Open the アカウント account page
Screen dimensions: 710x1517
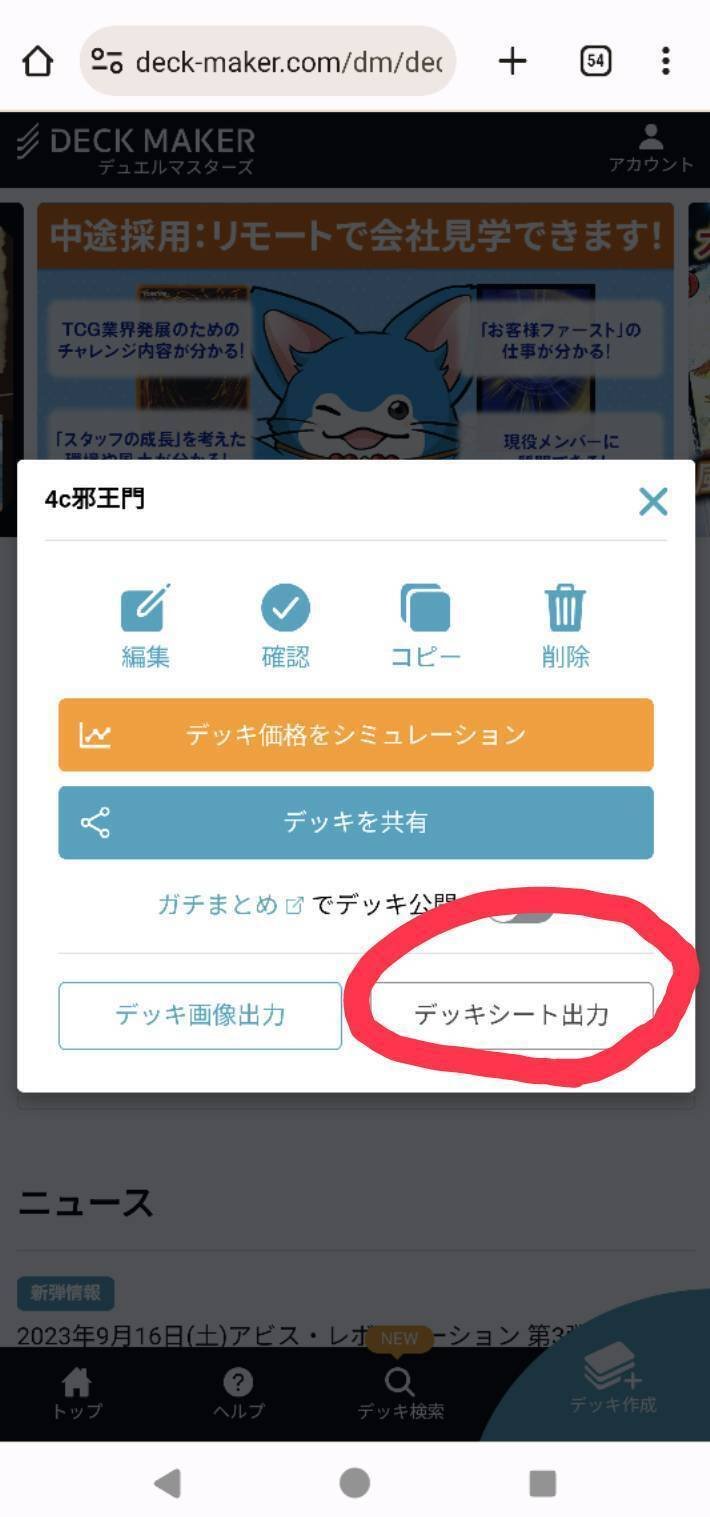651,149
